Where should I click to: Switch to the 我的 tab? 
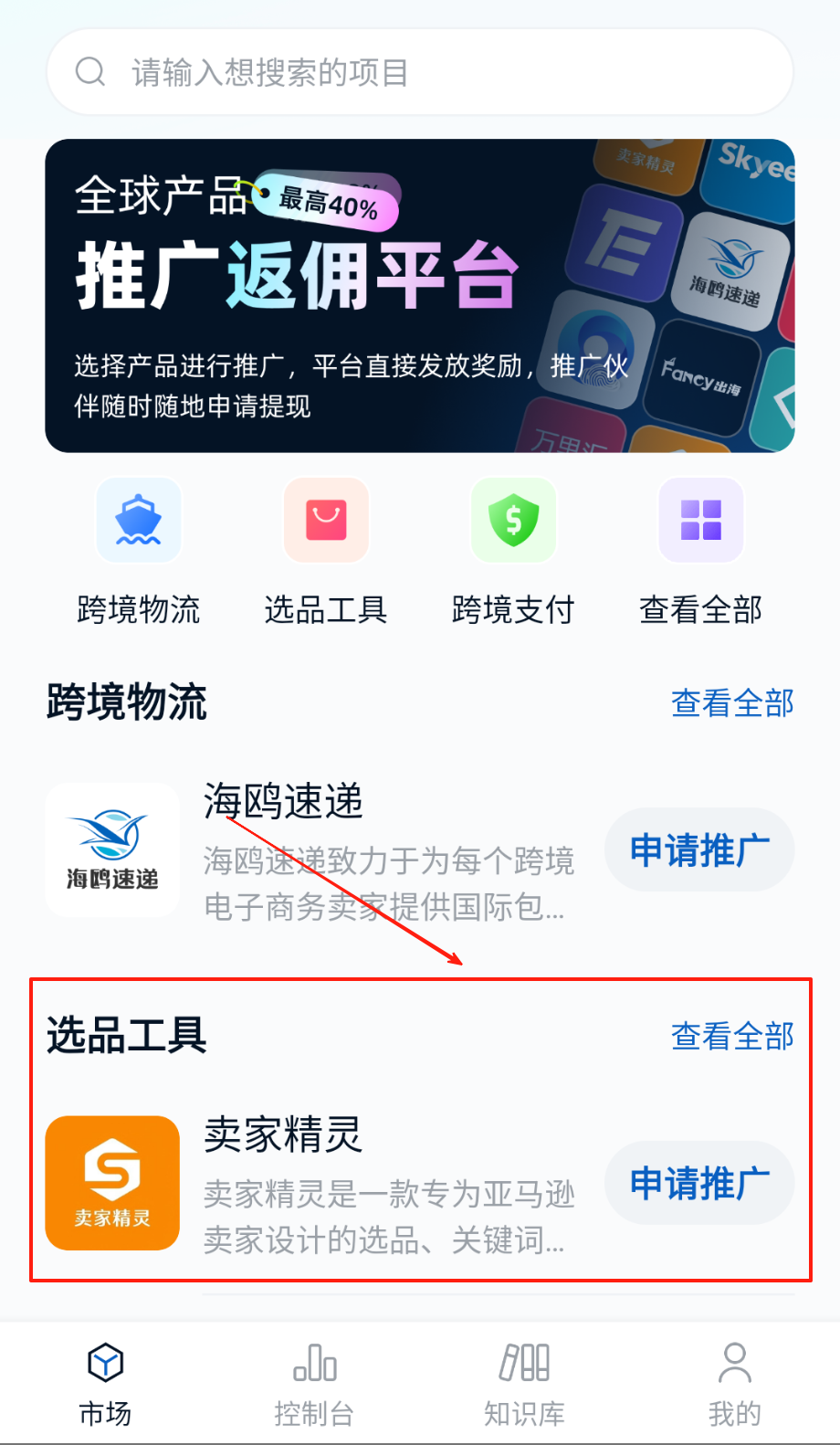click(x=734, y=1384)
